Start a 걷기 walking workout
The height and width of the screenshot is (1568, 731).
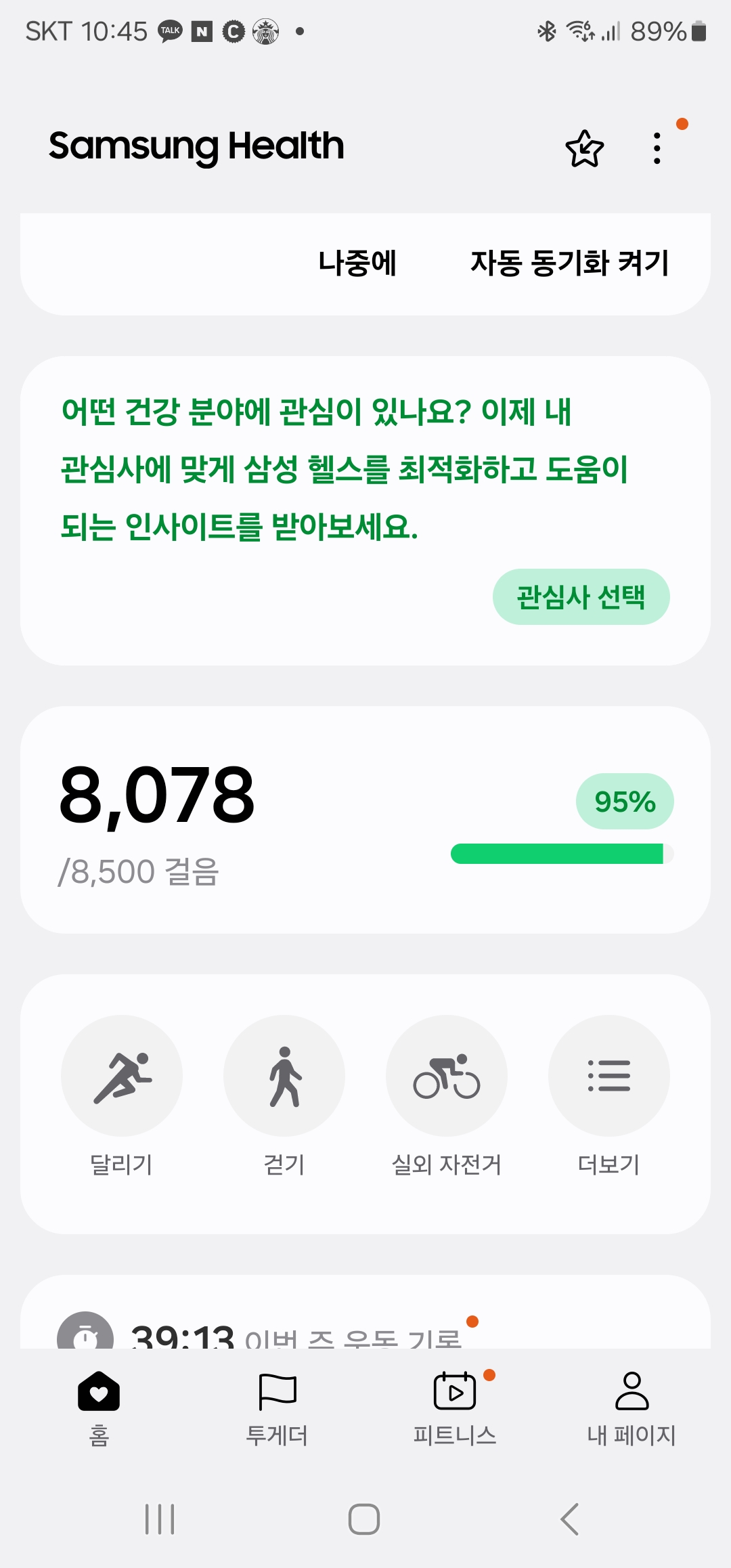pyautogui.click(x=284, y=1076)
